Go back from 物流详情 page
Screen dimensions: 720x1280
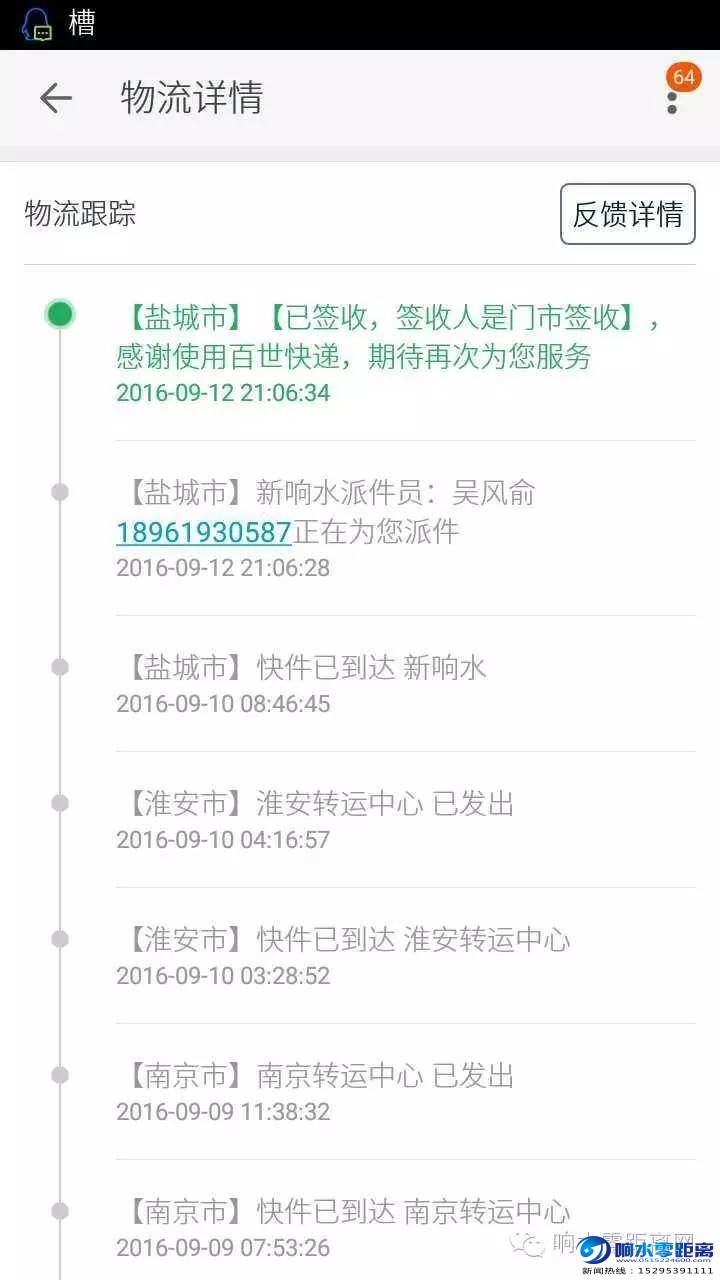point(56,98)
